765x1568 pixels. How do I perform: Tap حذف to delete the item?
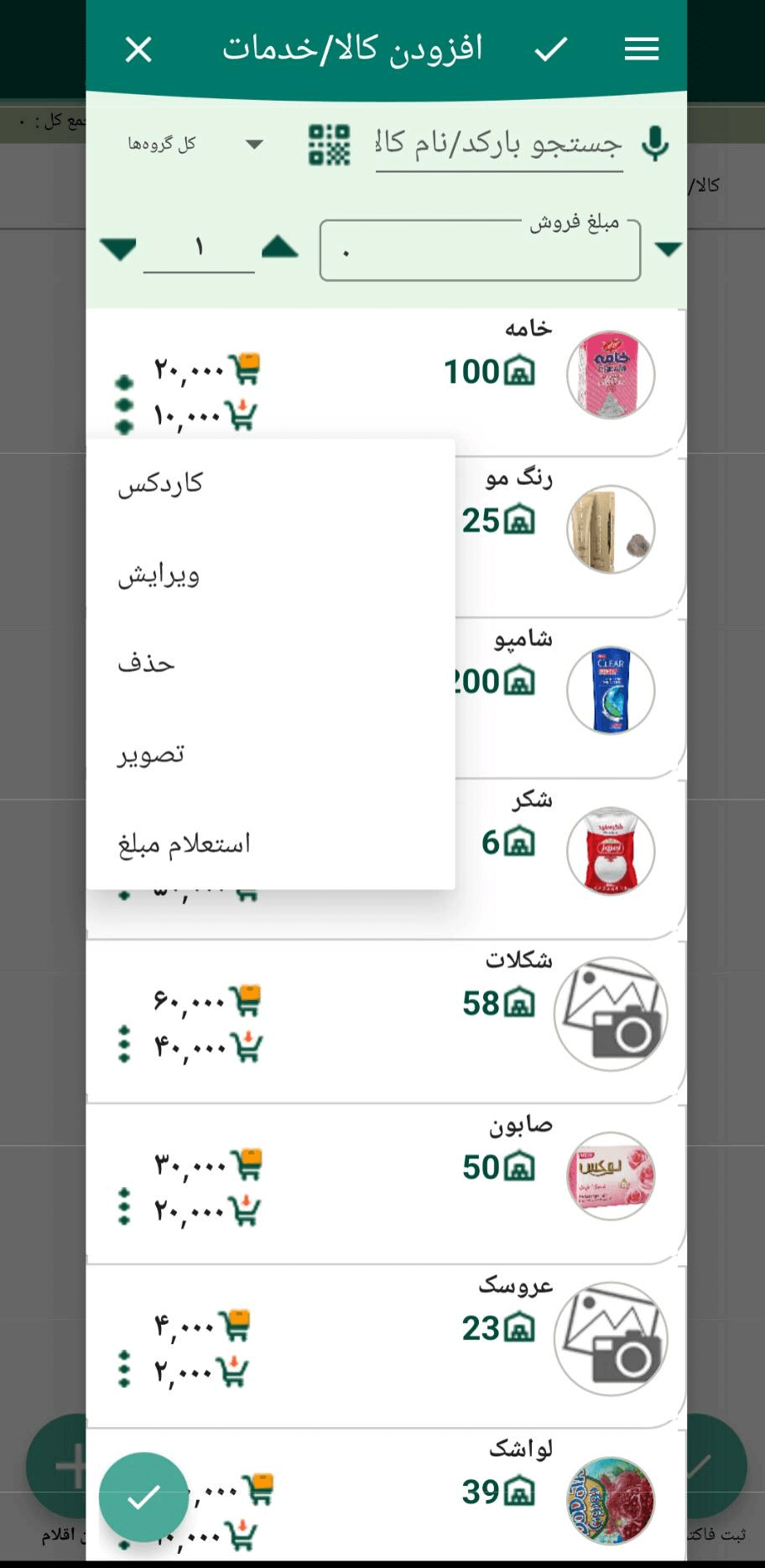147,664
